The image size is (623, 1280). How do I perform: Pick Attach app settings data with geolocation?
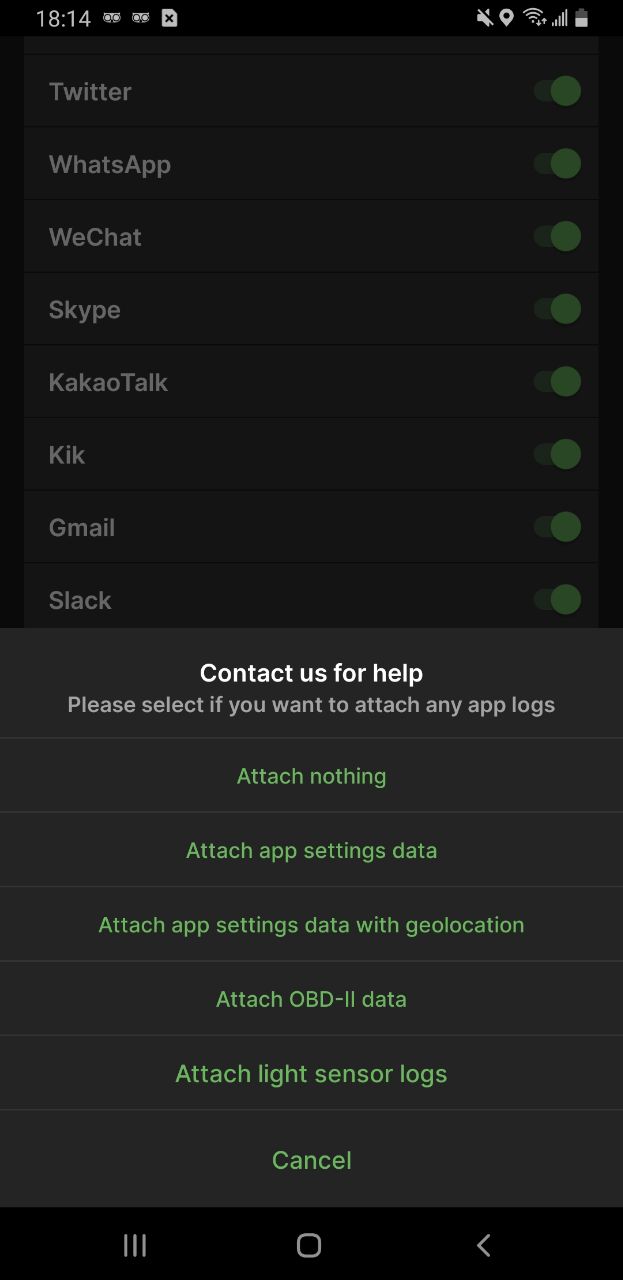coord(311,925)
